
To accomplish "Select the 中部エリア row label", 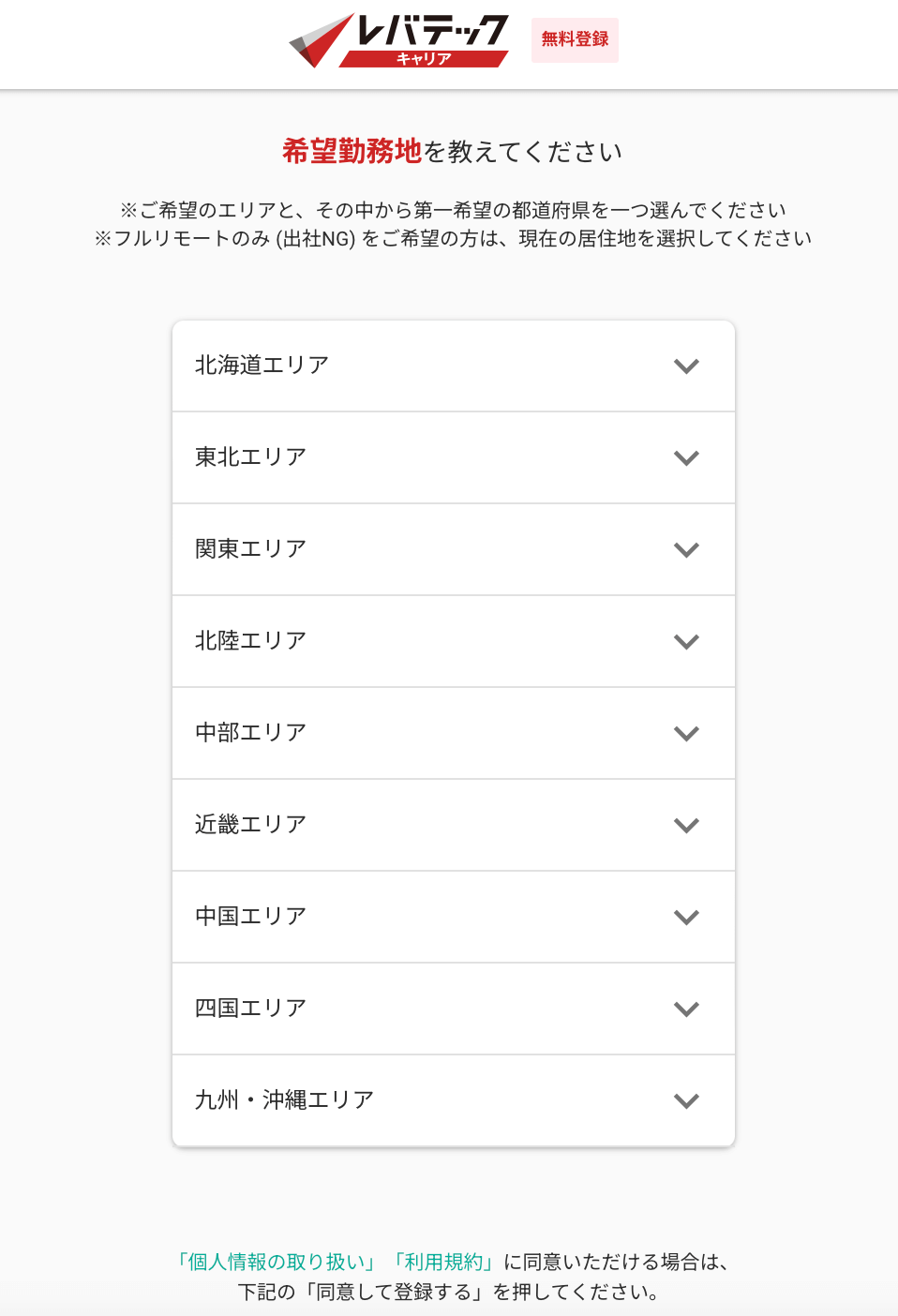I will point(250,733).
